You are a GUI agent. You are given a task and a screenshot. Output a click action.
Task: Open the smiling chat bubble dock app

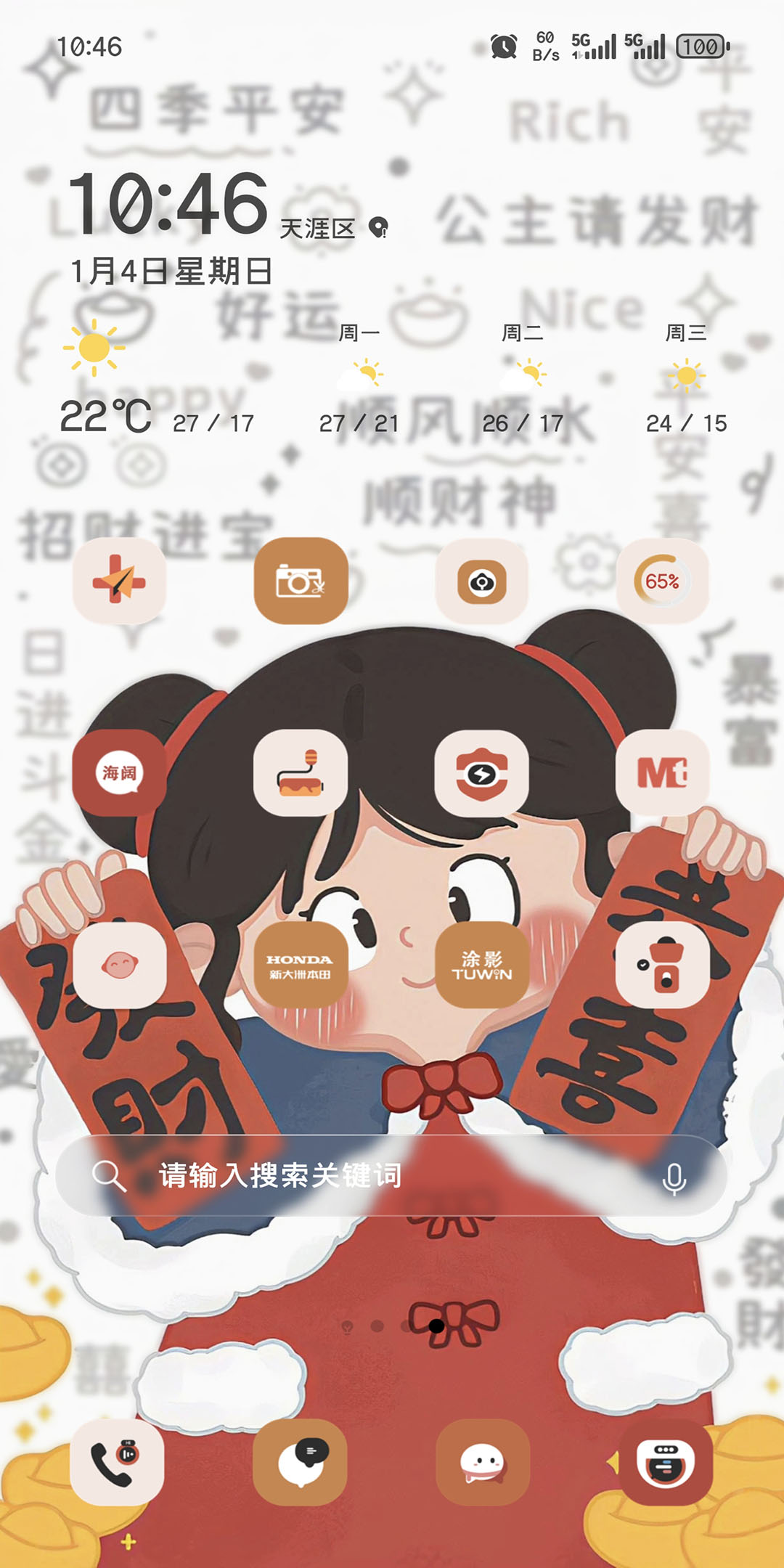click(x=483, y=1463)
